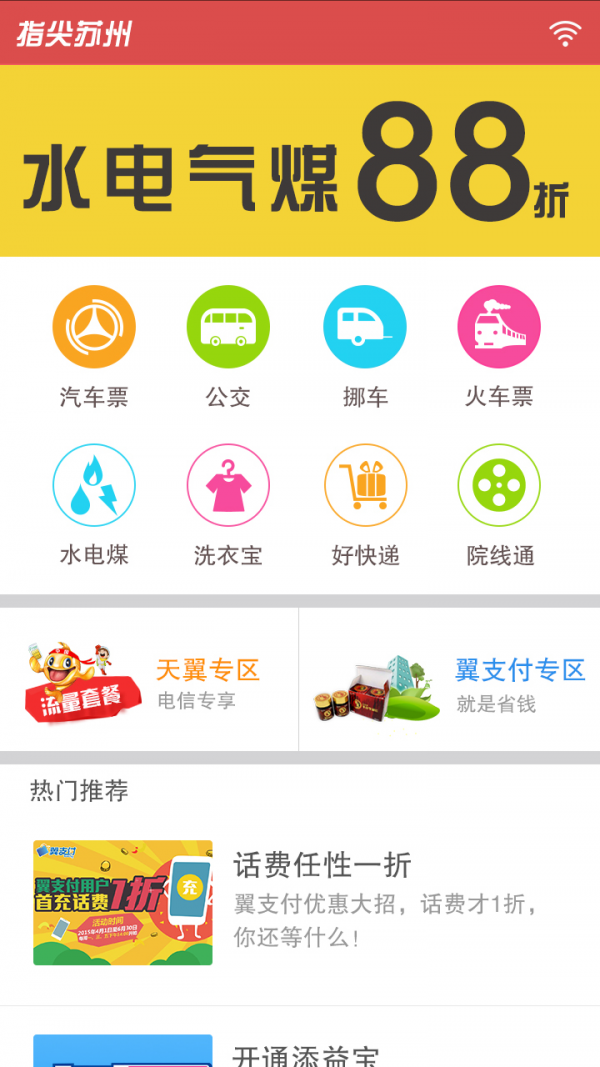
Task: Open the 开通添益宝 recommendation
Action: 300,1050
